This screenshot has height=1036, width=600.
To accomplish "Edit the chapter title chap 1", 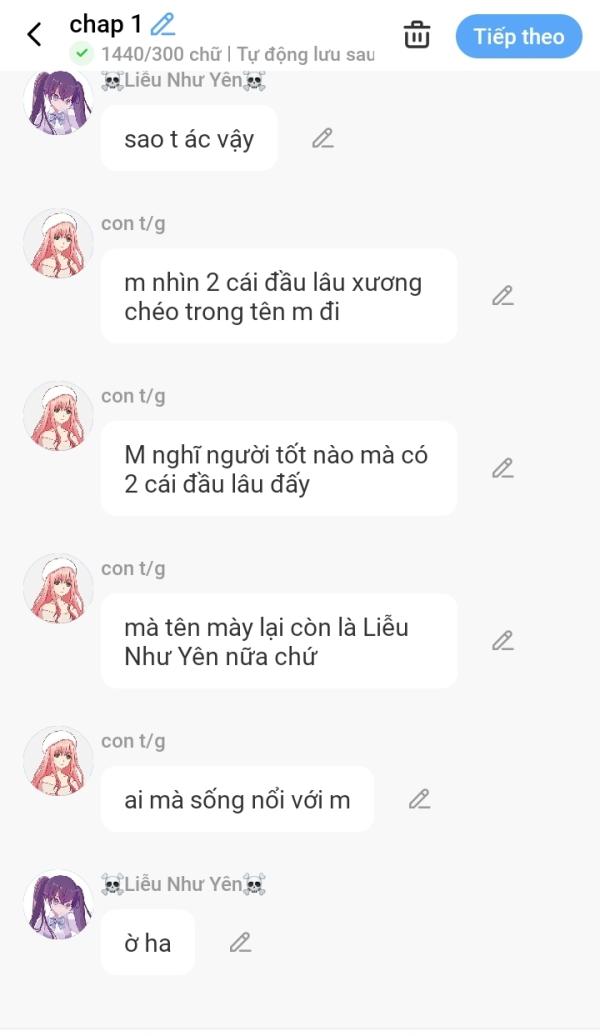I will [162, 24].
